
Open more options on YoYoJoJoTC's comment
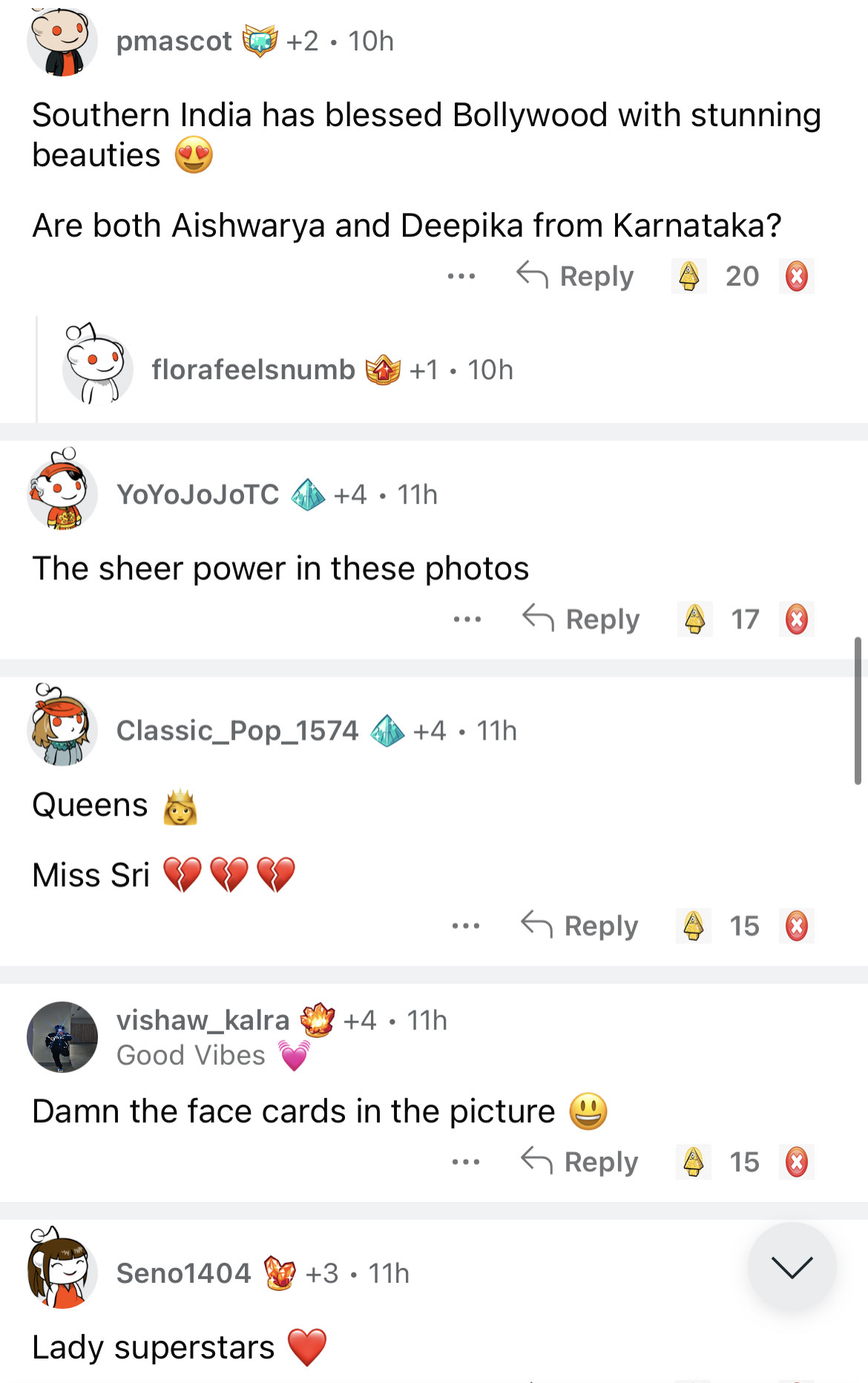tap(467, 619)
